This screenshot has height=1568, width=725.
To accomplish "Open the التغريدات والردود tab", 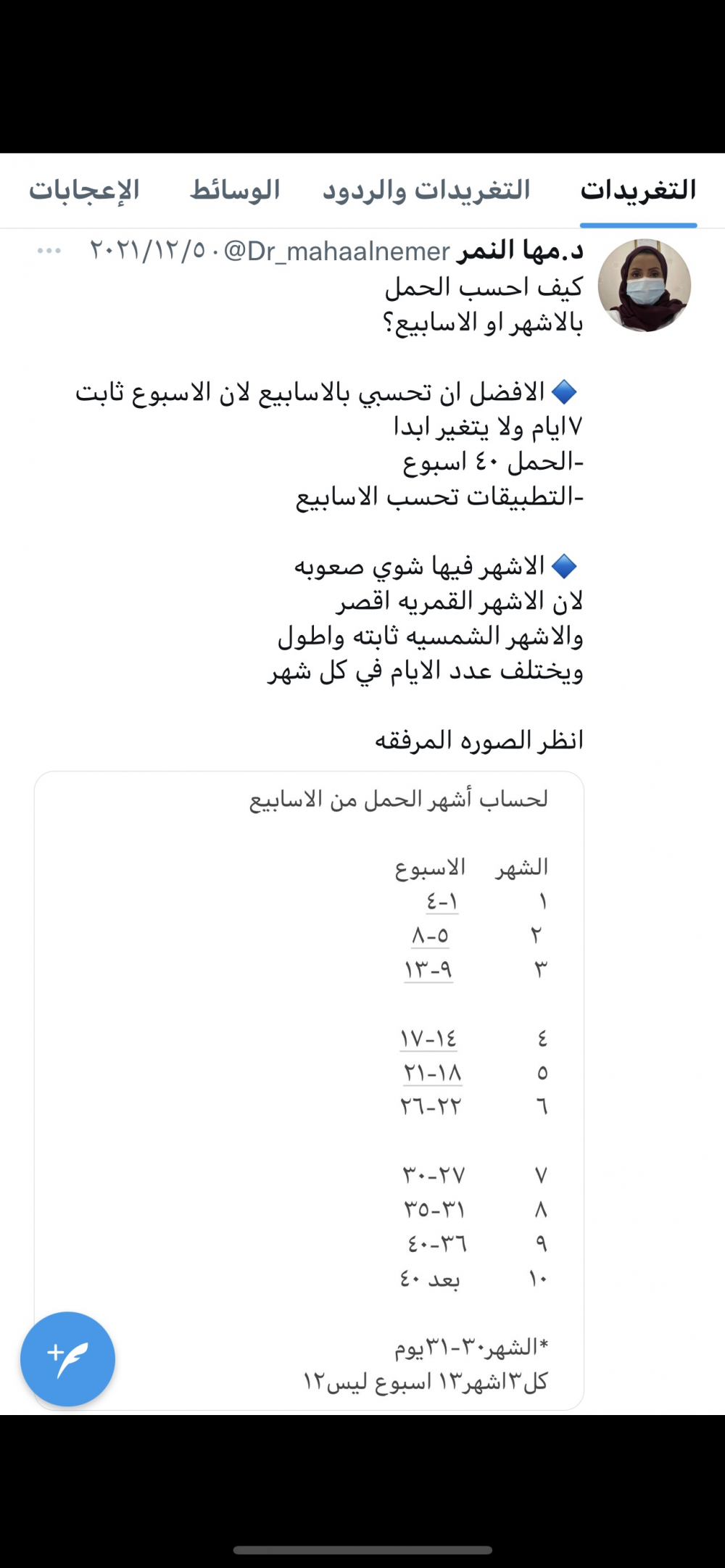I will click(426, 190).
